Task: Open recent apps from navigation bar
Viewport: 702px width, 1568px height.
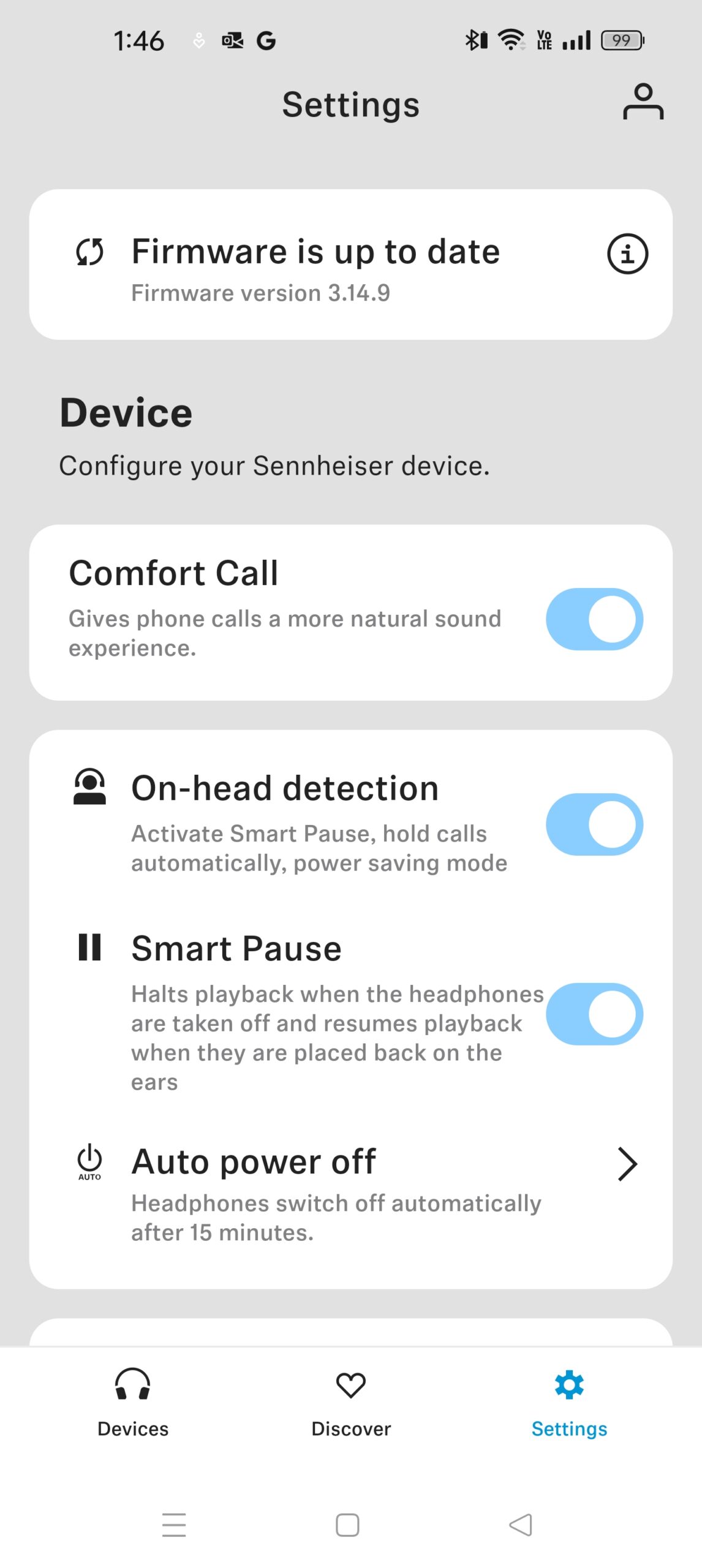Action: point(174,1525)
